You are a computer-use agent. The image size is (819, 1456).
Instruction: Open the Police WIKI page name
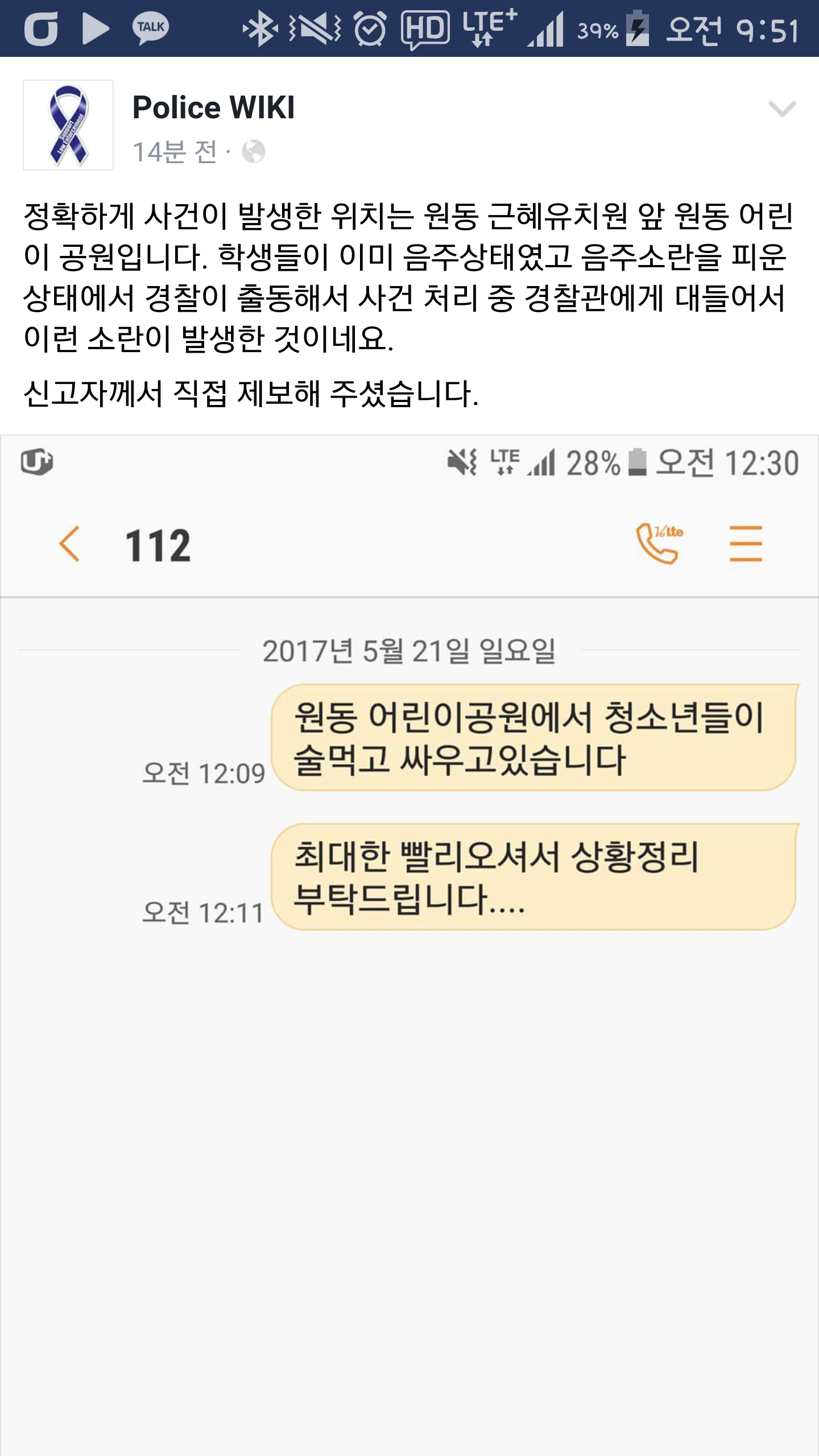click(213, 107)
